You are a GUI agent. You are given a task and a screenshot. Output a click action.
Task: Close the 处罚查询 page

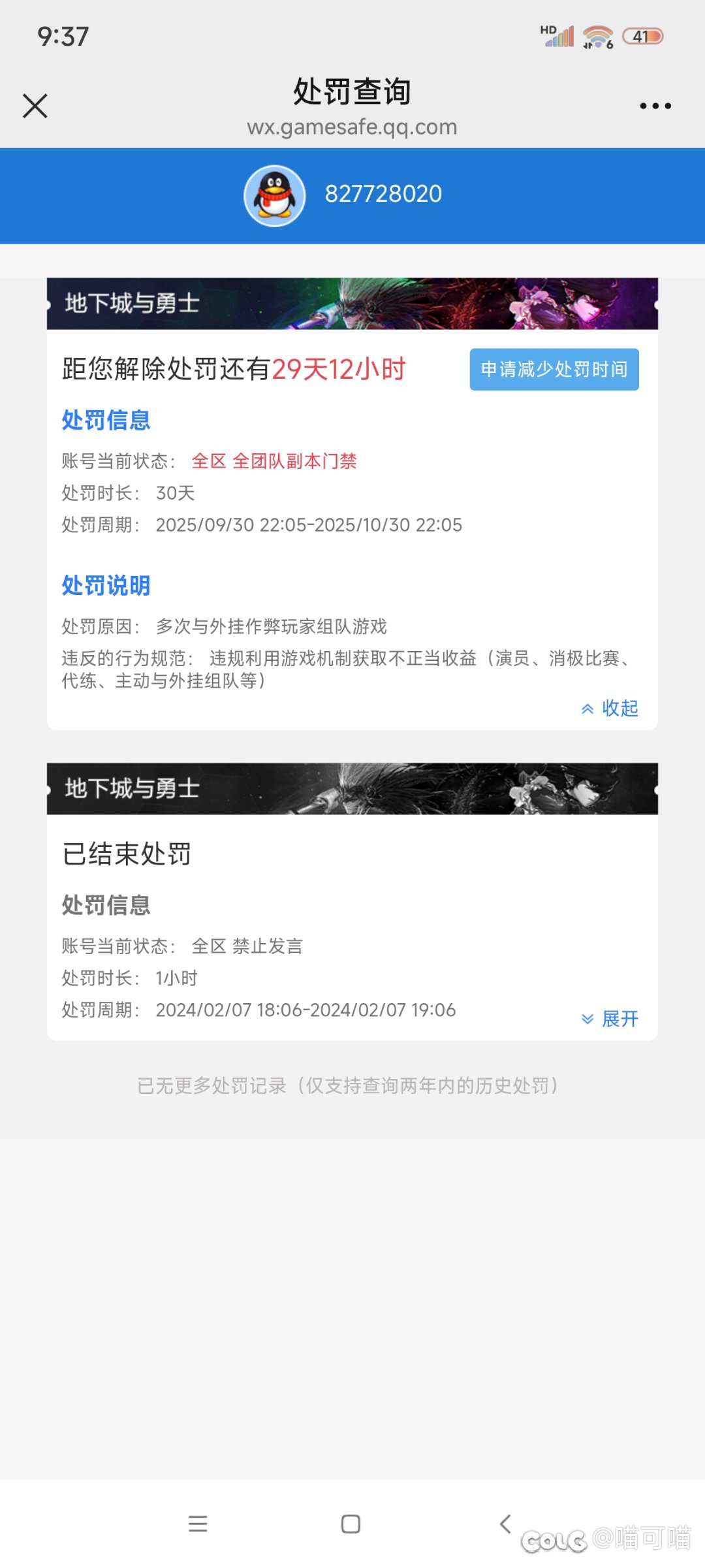click(x=35, y=106)
